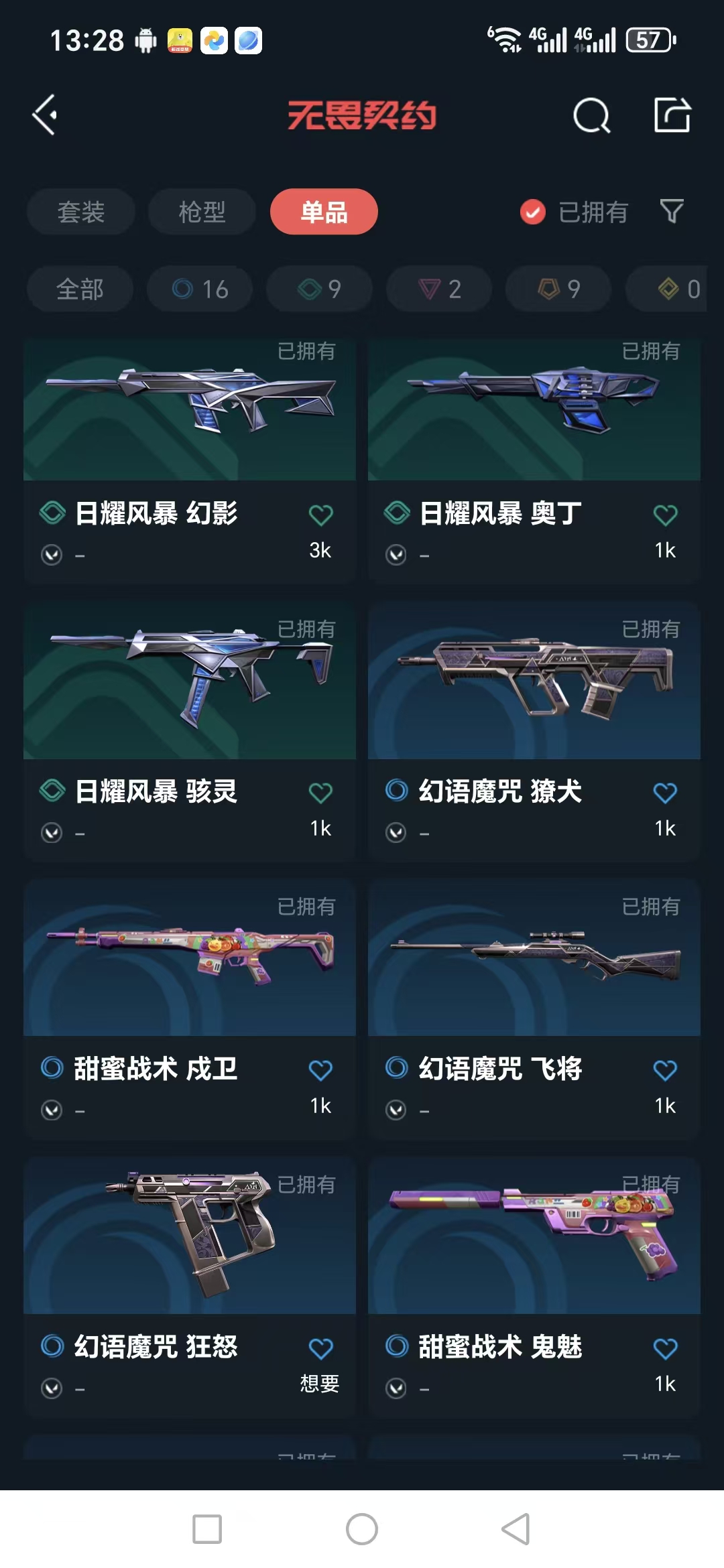
Task: Open filters via the funnel icon
Action: tap(671, 212)
